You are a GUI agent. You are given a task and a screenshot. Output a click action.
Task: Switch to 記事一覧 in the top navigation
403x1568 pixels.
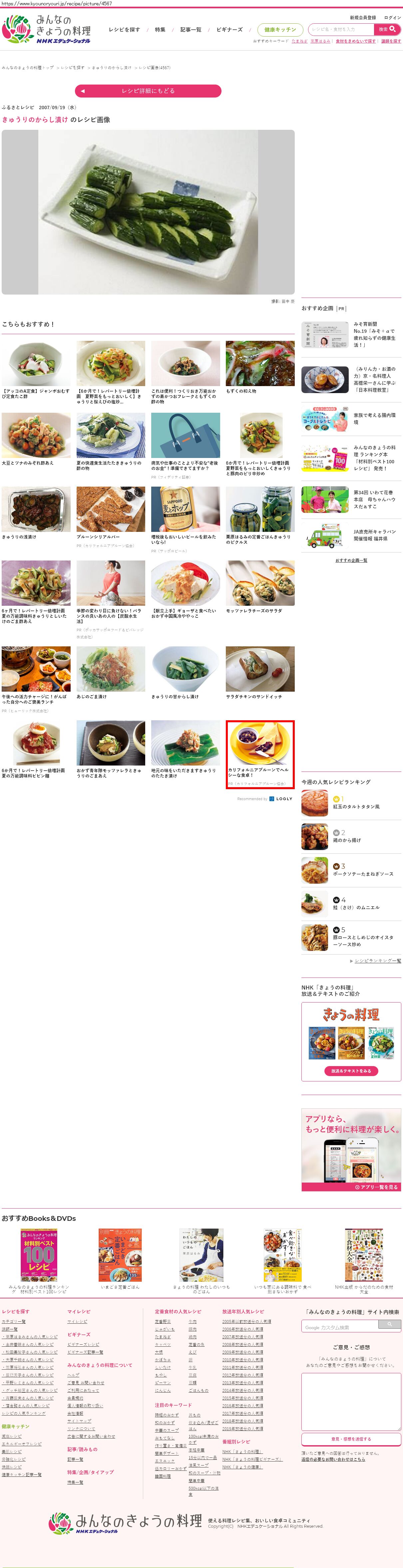(x=191, y=30)
